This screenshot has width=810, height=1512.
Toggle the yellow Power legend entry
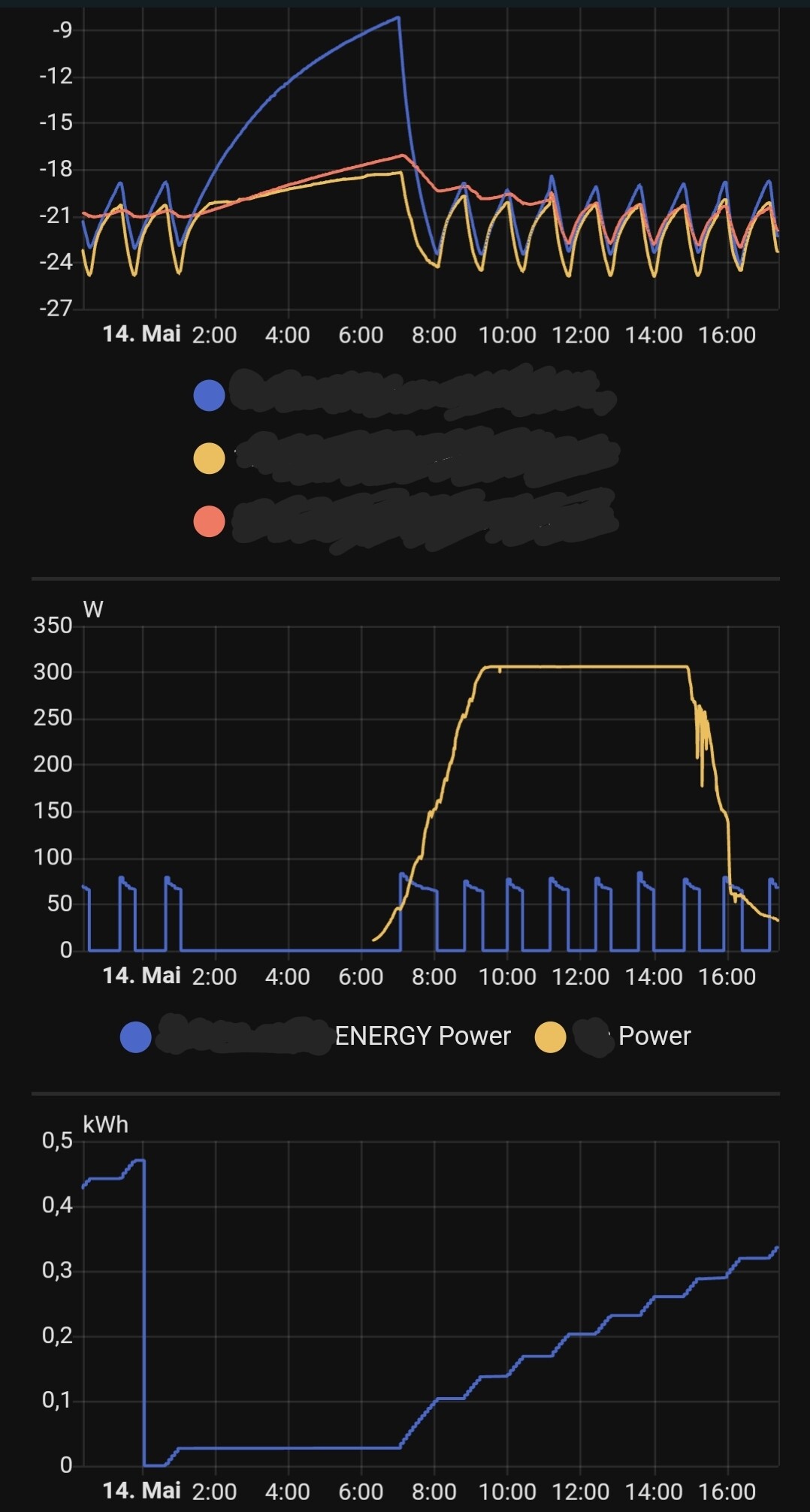tap(612, 1036)
